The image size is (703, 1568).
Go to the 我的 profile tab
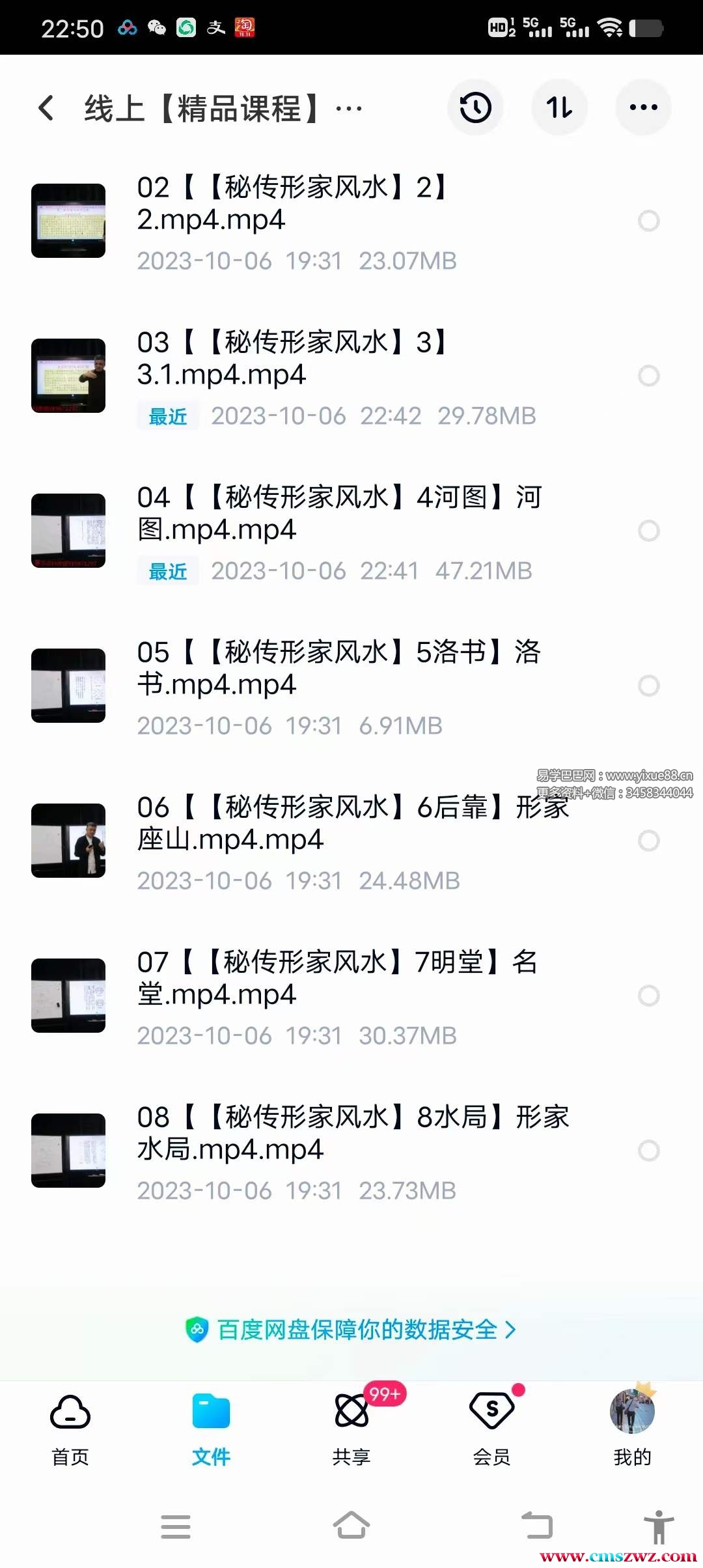click(632, 1430)
